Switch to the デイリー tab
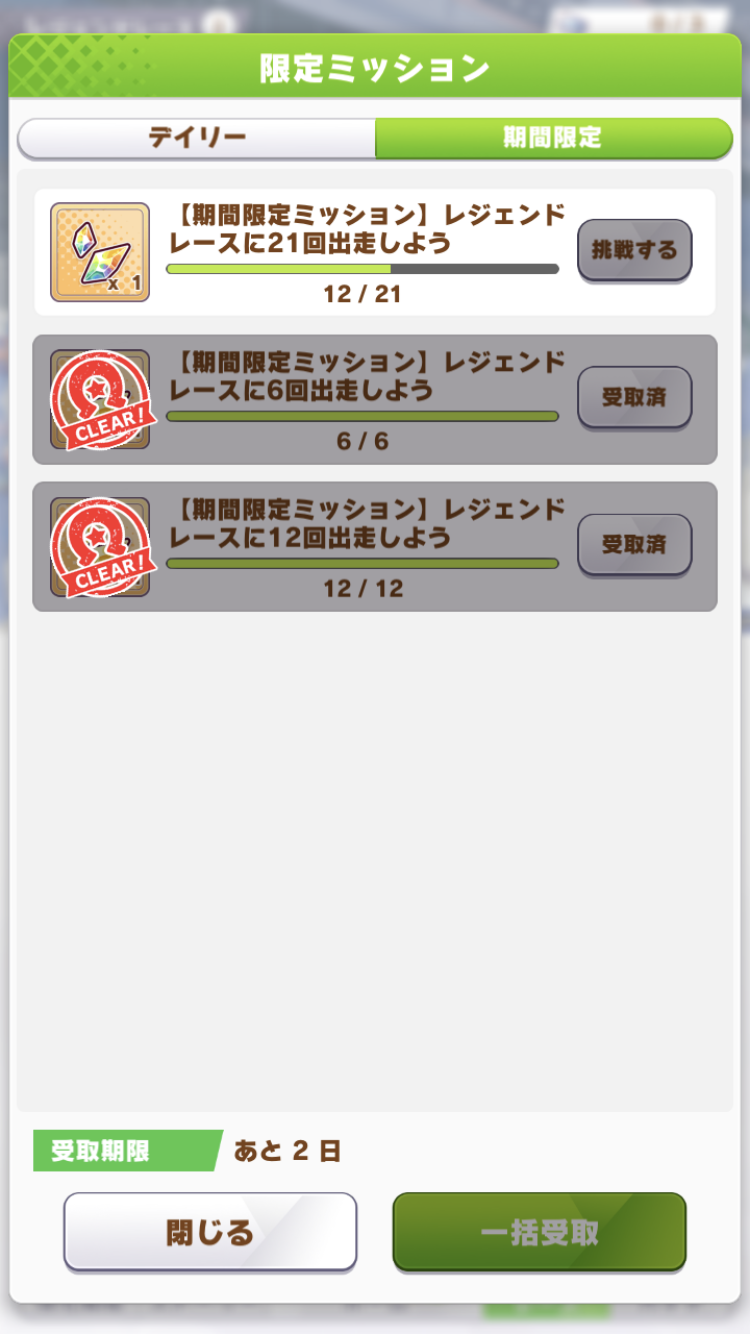 coord(197,138)
